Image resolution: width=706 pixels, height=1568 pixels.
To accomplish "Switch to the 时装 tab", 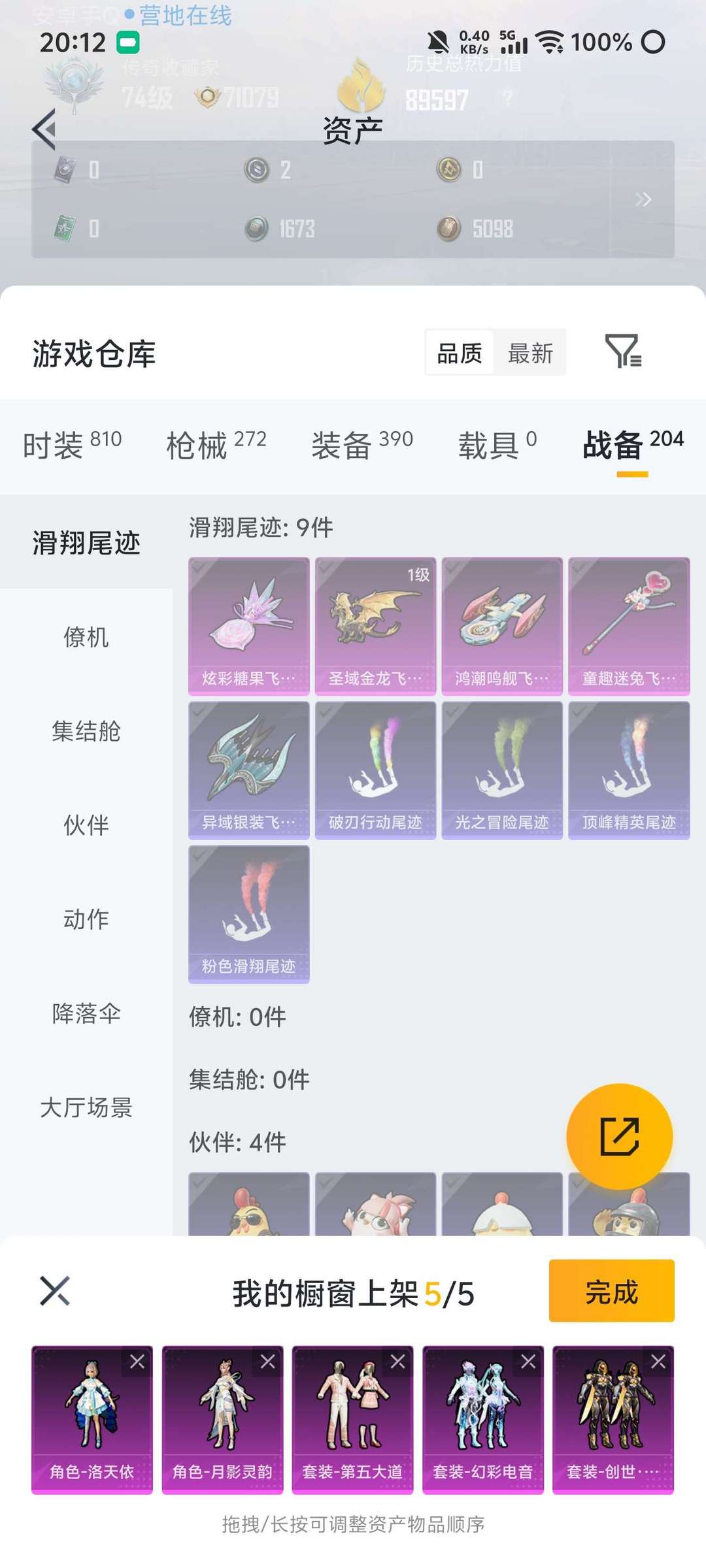I will (x=72, y=446).
